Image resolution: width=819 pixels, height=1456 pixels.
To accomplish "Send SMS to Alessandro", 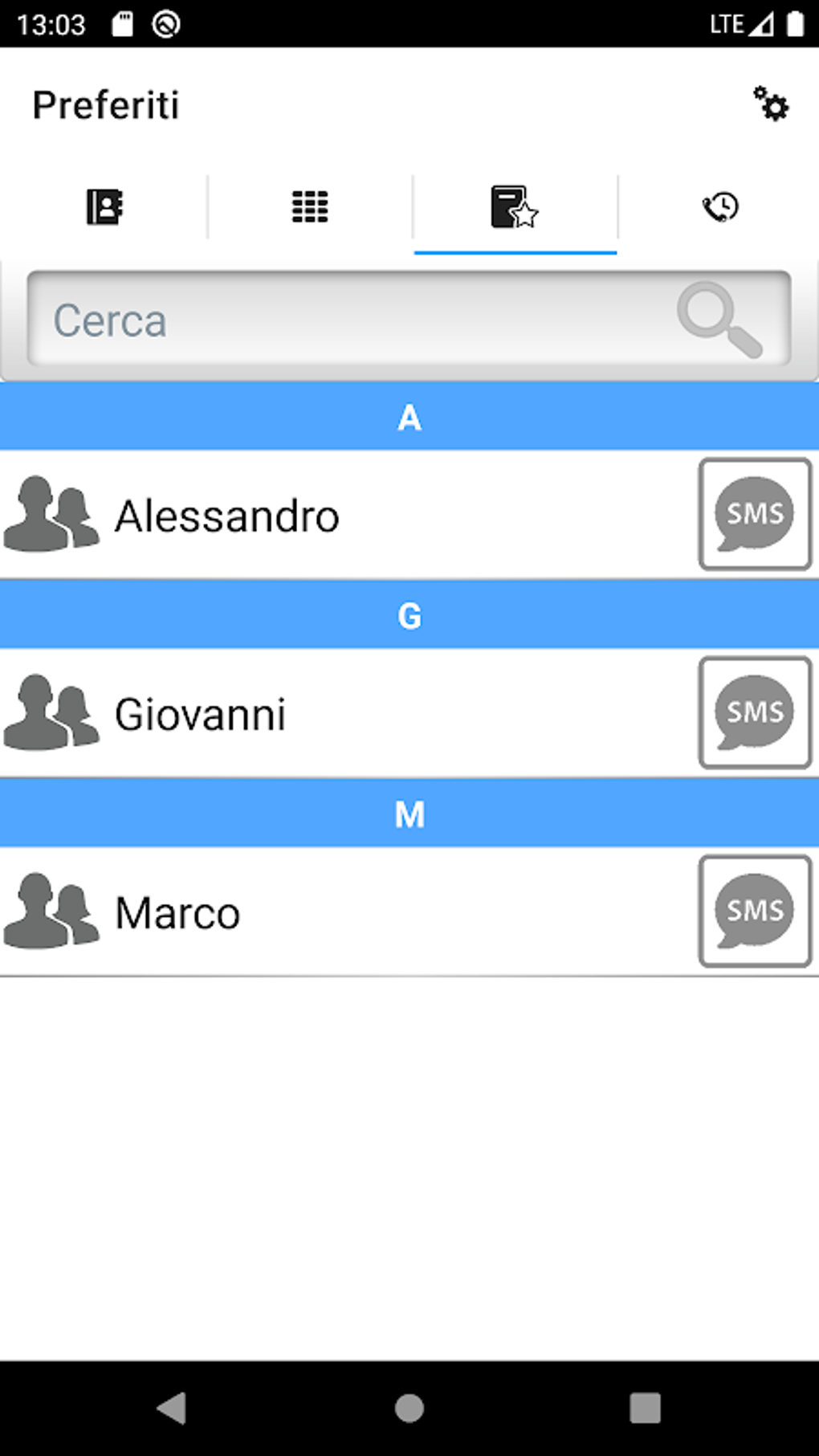I will [755, 515].
